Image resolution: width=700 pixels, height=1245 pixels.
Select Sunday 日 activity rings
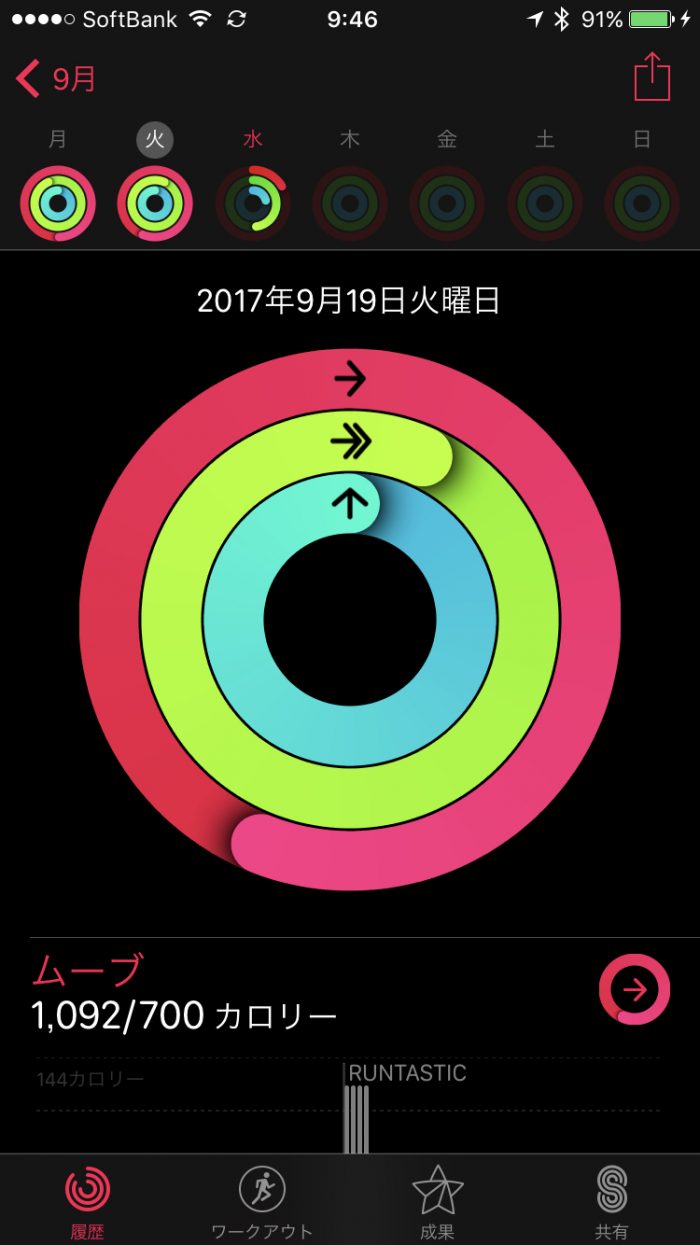coord(642,203)
